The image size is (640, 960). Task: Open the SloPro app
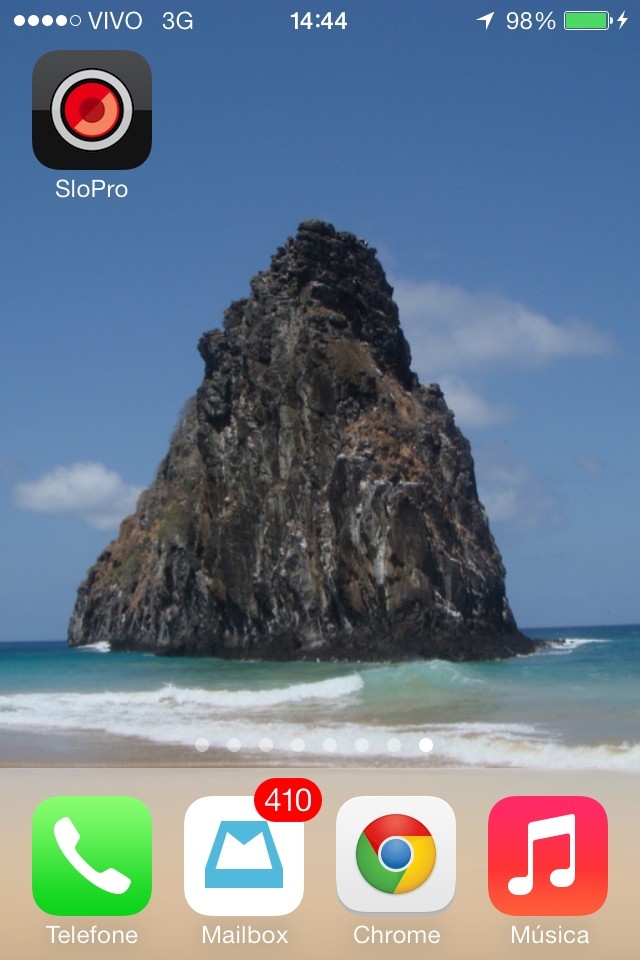coord(92,110)
